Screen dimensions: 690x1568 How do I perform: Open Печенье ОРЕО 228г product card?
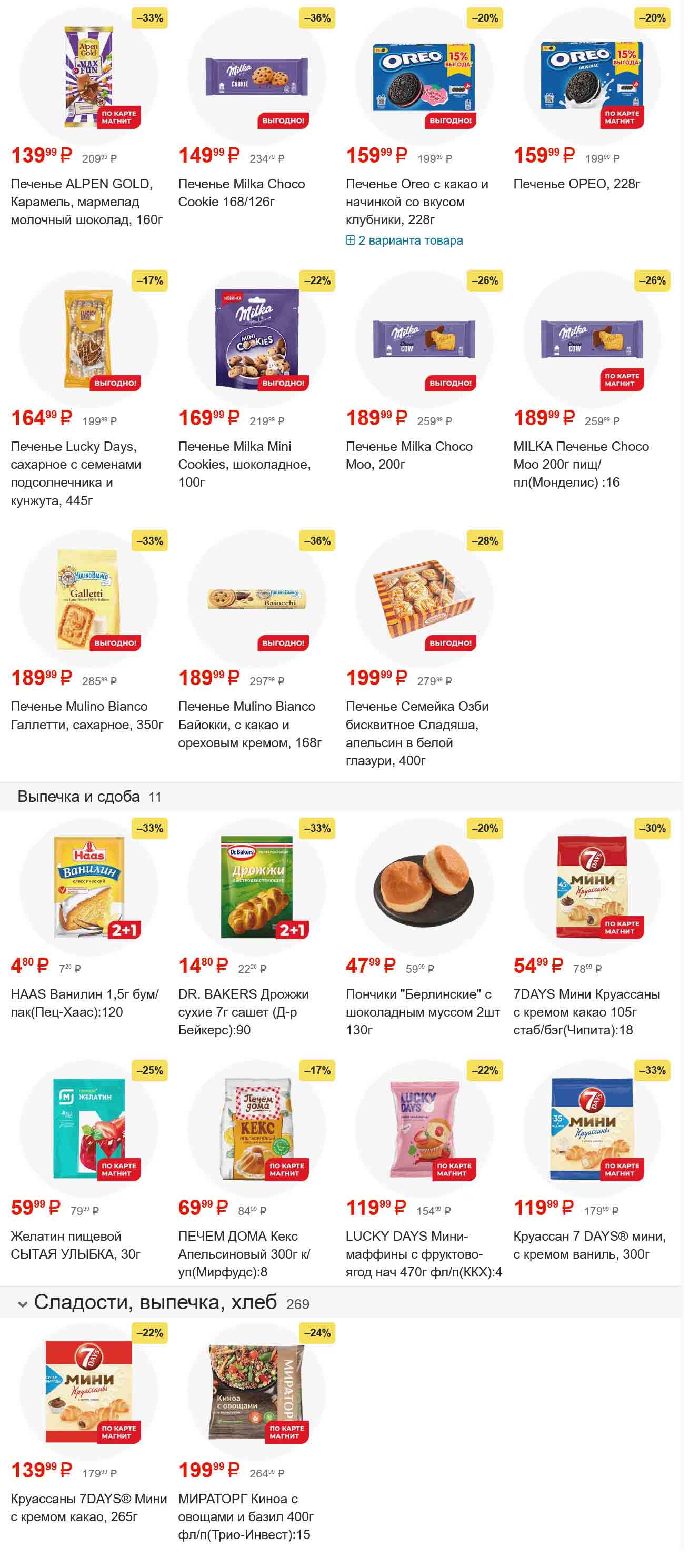591,77
